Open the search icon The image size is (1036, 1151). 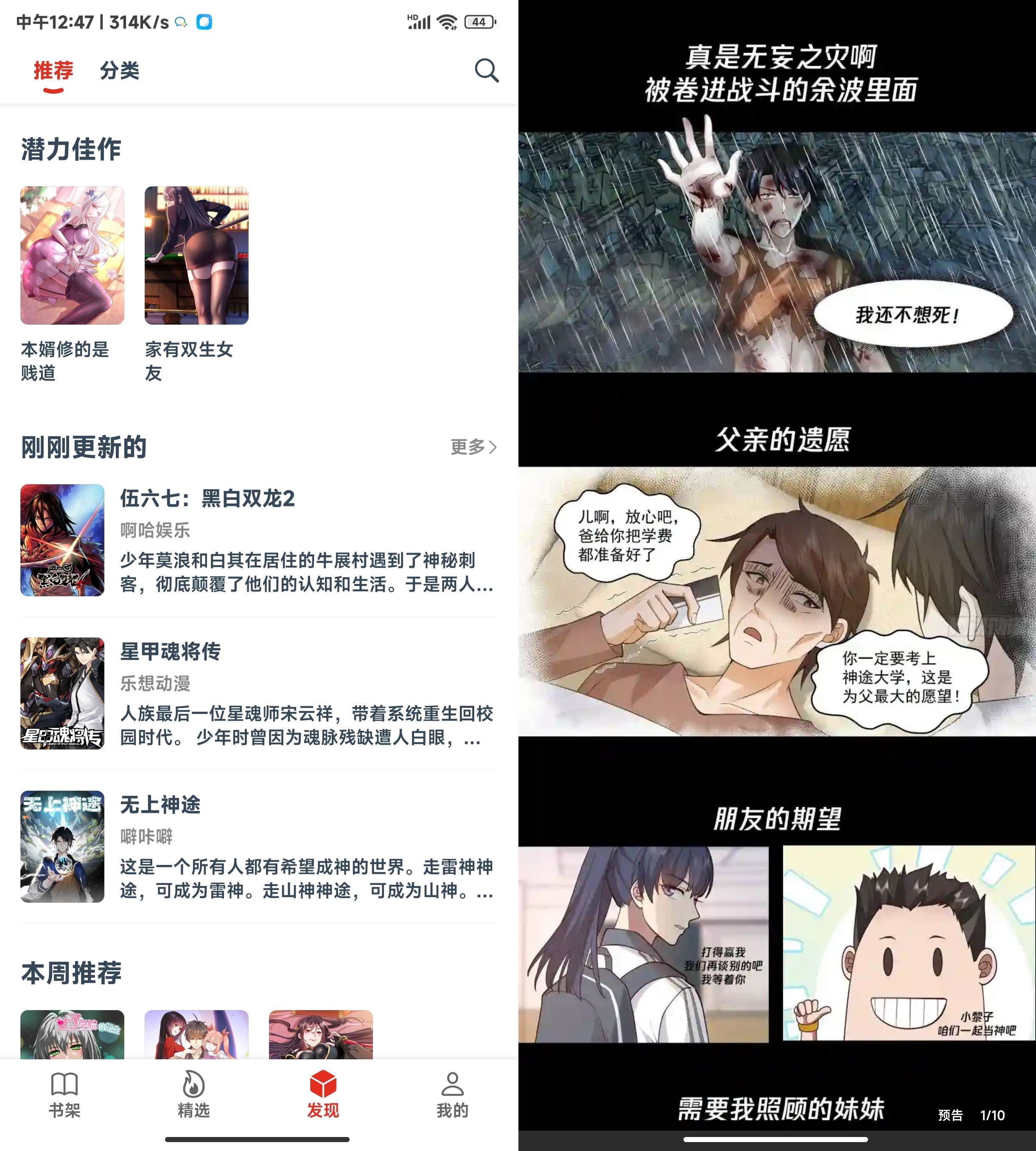(x=486, y=70)
